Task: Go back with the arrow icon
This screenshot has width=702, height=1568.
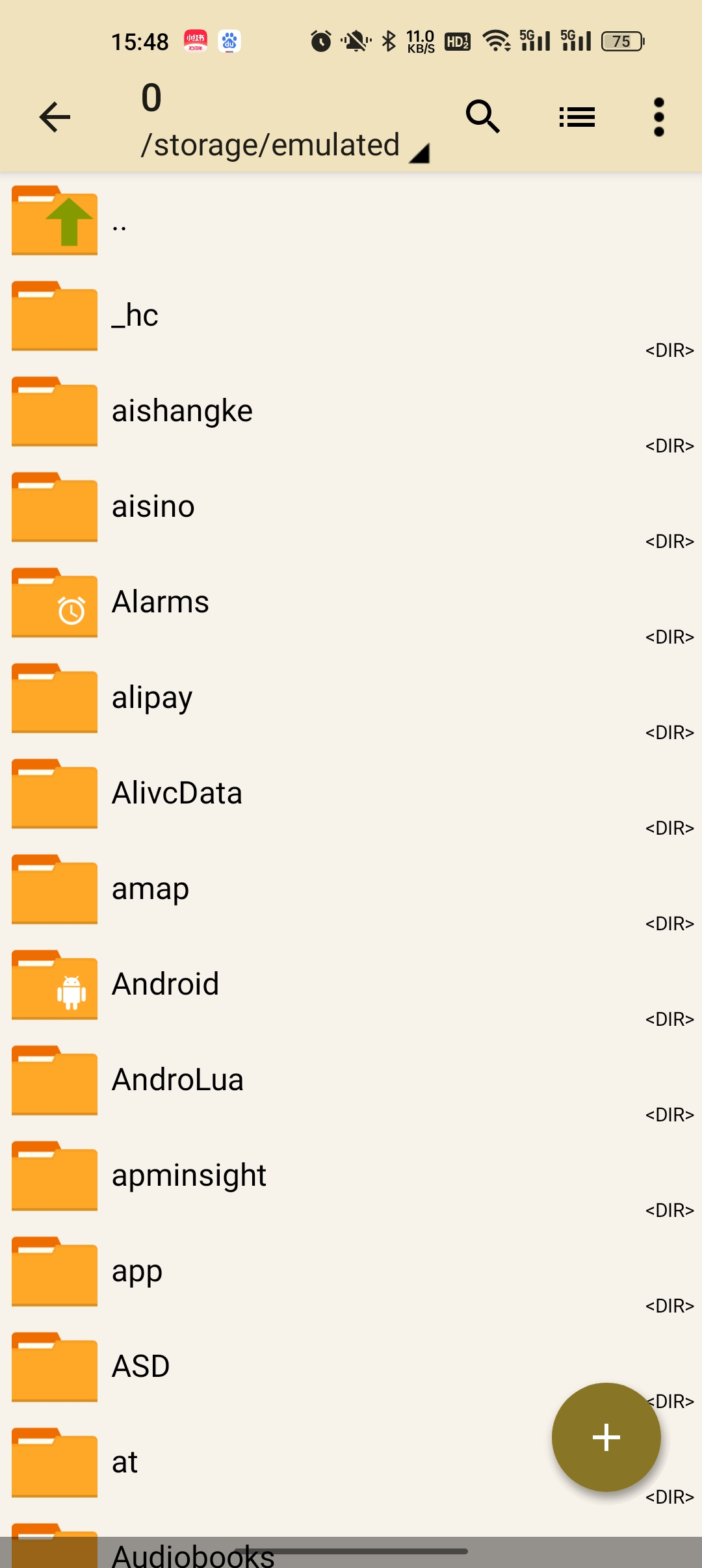Action: point(55,118)
